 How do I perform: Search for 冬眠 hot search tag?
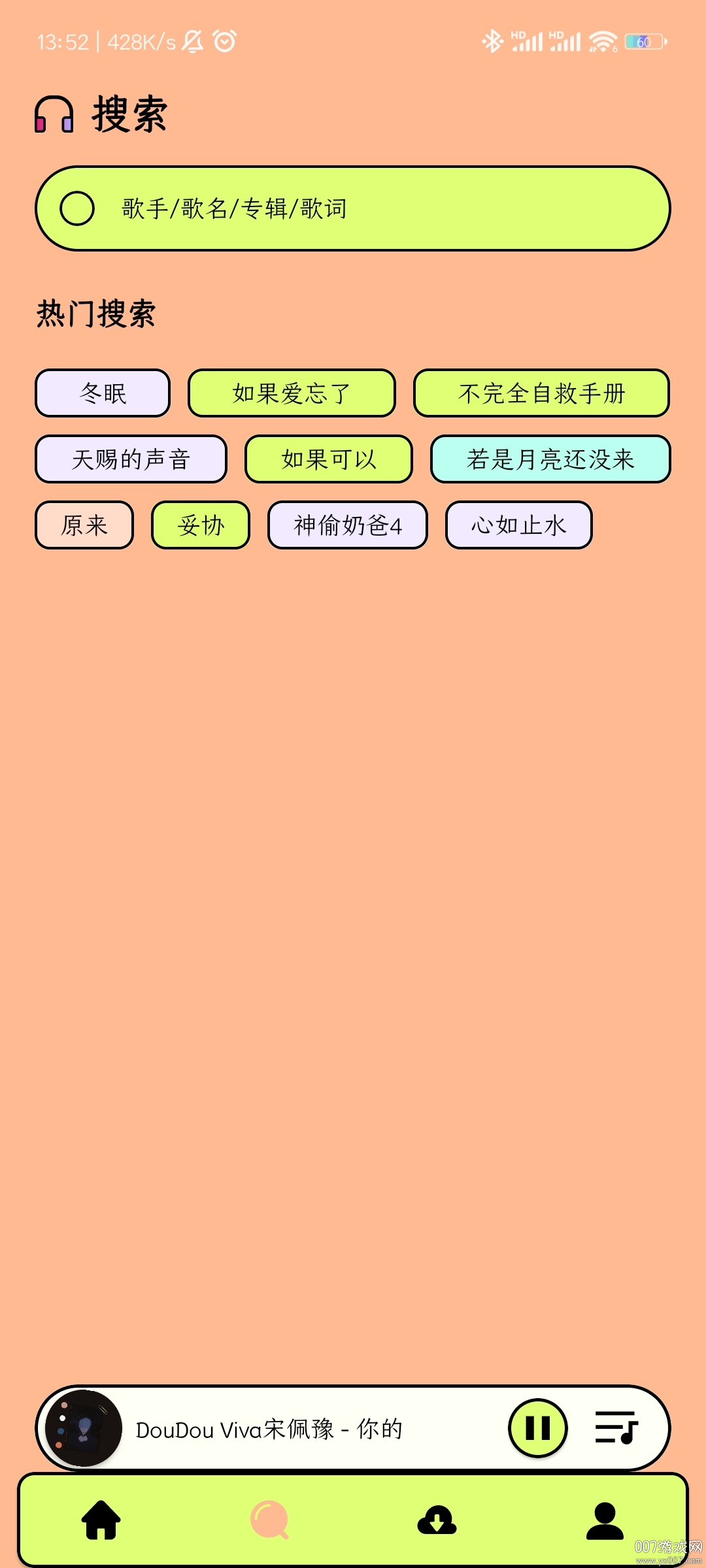click(101, 393)
